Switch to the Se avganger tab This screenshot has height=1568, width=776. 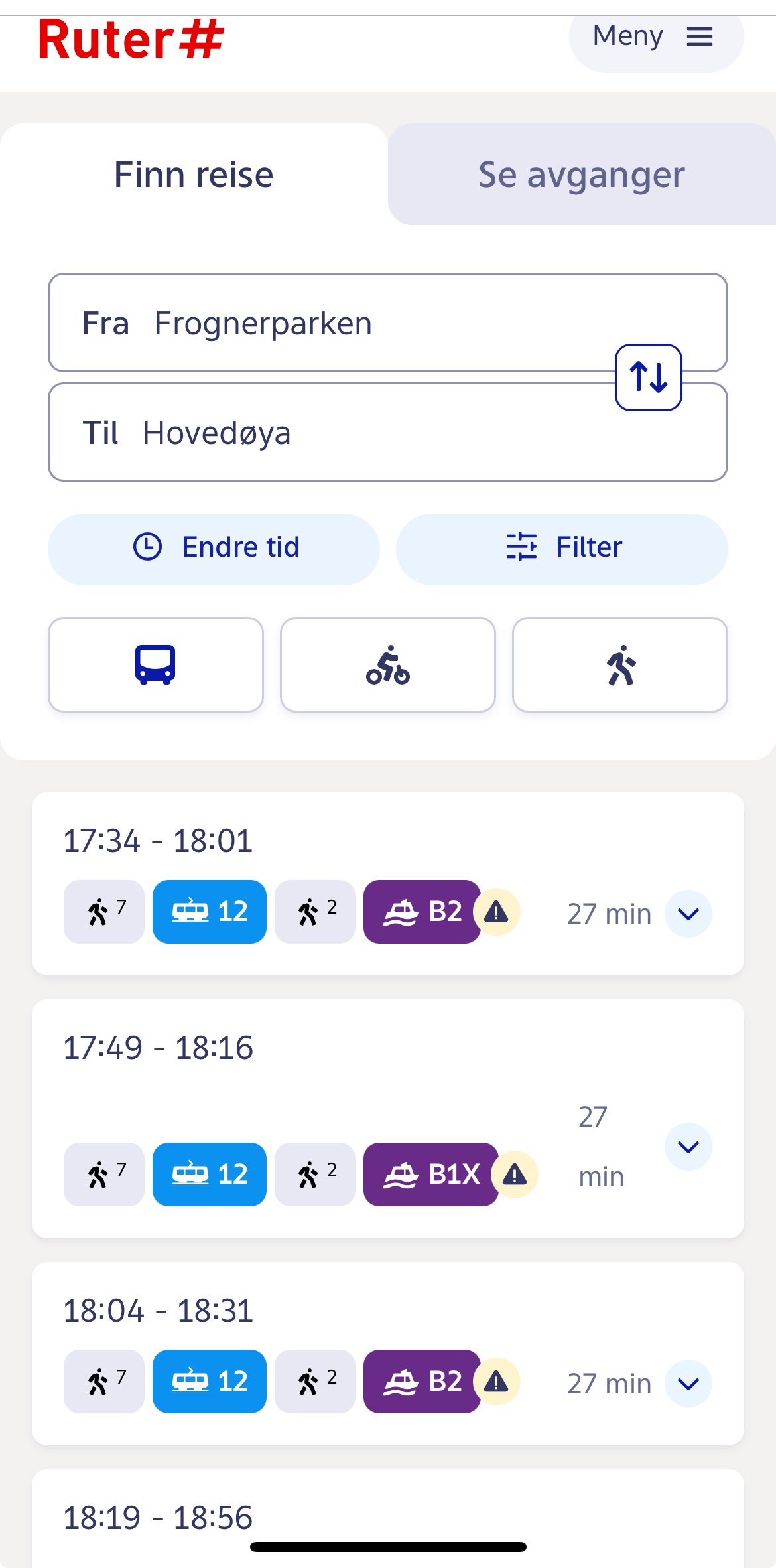click(582, 175)
